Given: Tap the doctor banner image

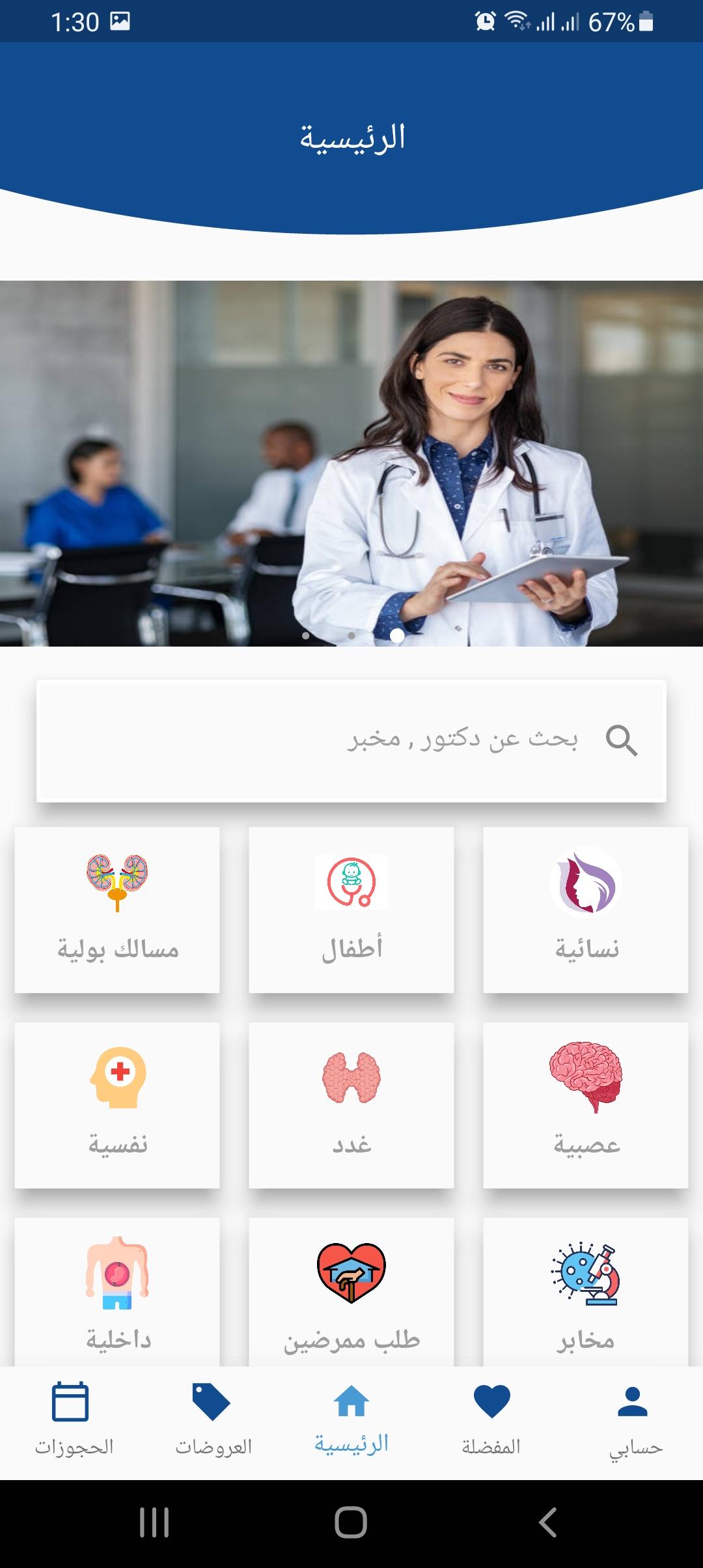Looking at the screenshot, I should tap(351, 463).
